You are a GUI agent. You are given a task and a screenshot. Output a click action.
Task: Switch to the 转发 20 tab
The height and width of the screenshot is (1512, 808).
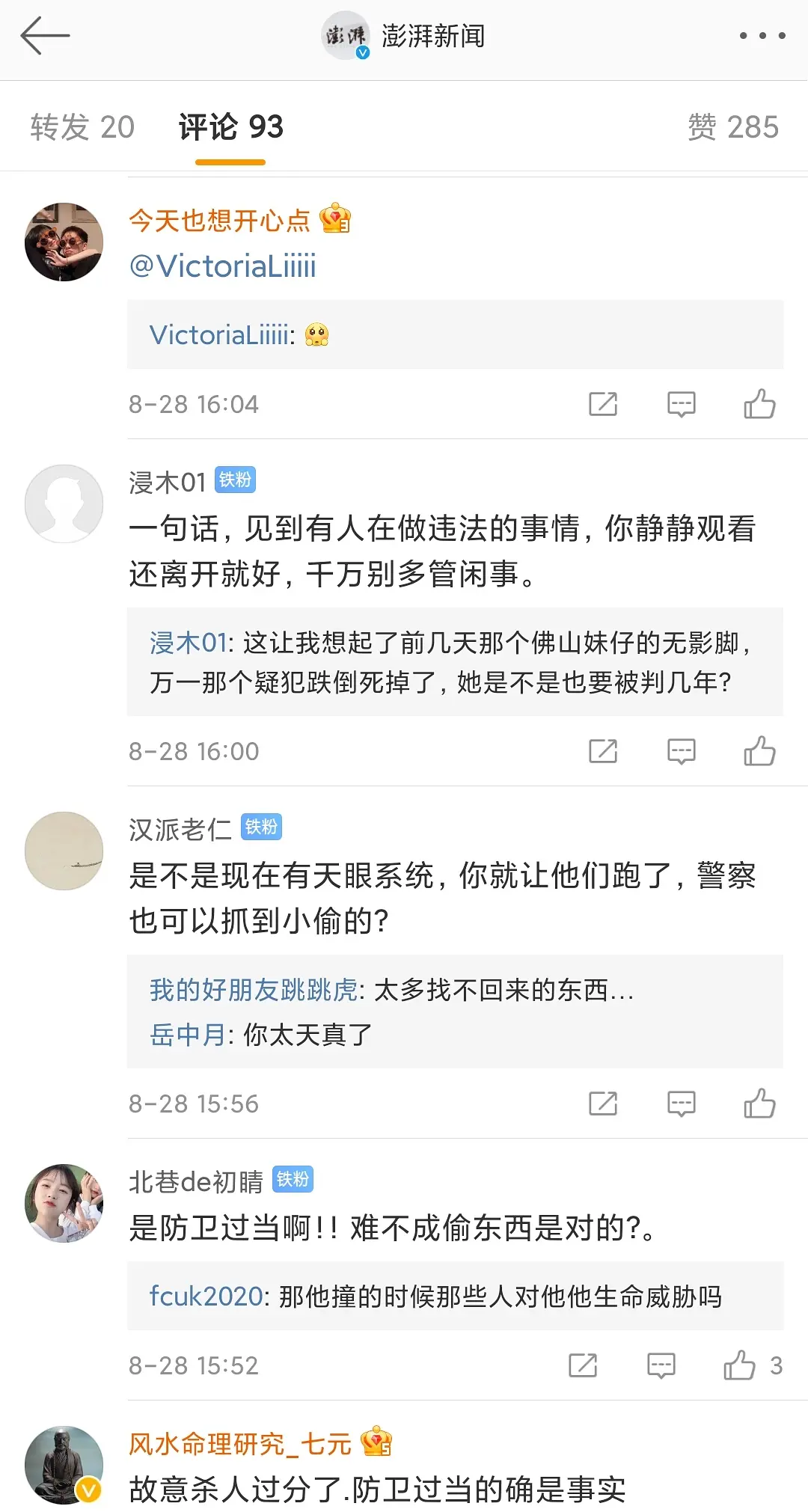[82, 127]
